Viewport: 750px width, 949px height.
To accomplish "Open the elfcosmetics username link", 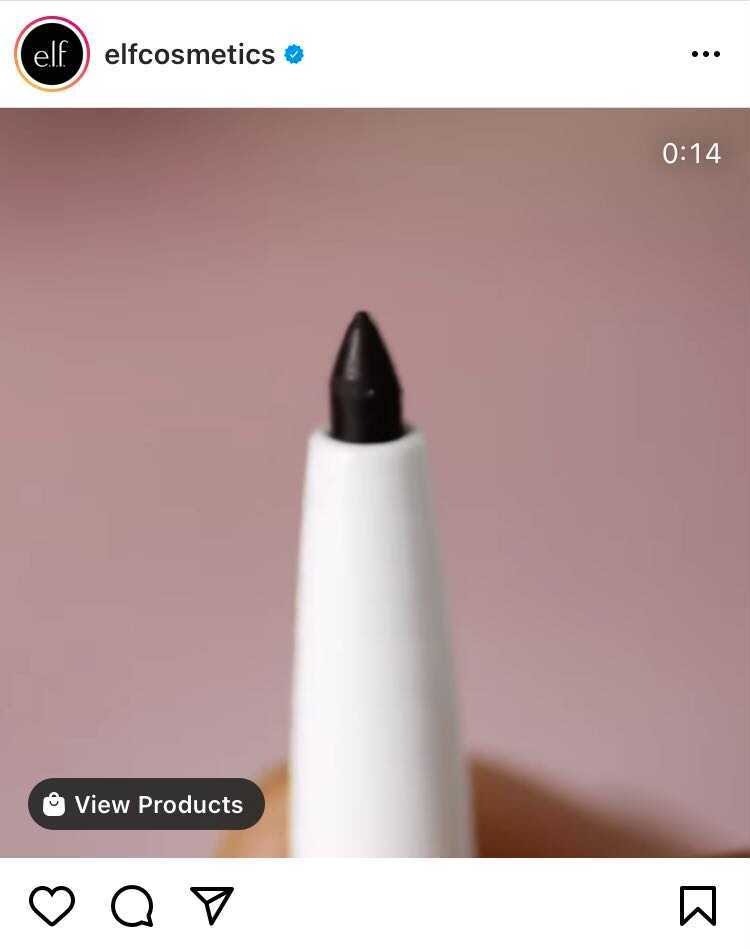I will pos(190,54).
